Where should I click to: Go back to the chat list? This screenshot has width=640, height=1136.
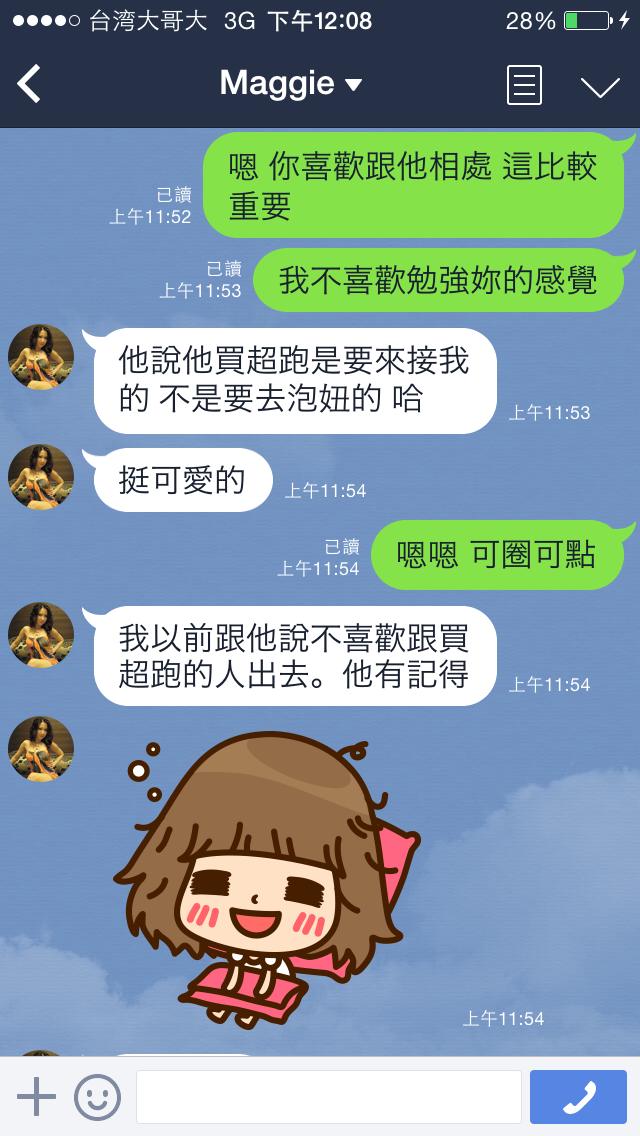coord(30,84)
